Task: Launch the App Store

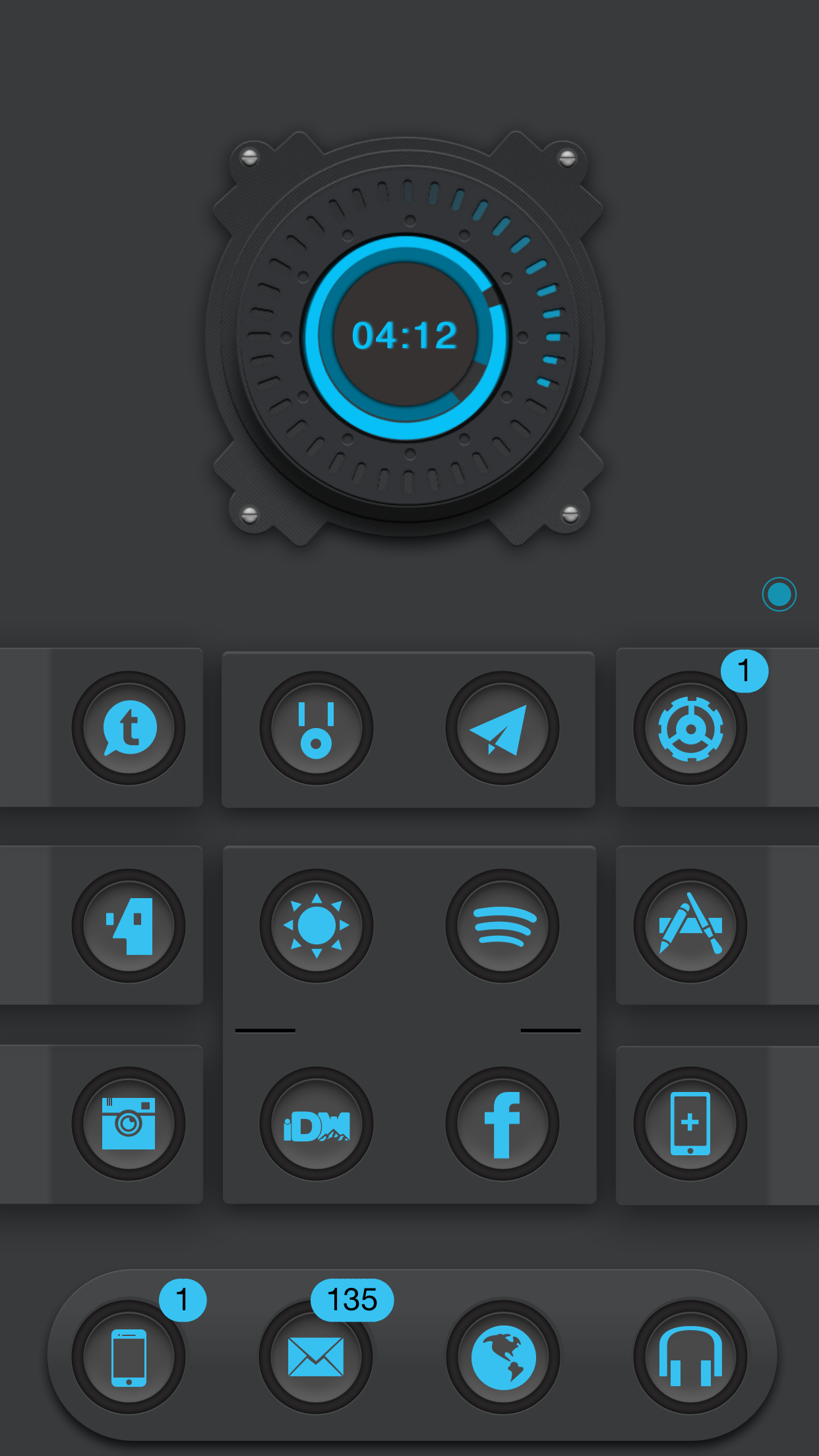Action: tap(690, 926)
